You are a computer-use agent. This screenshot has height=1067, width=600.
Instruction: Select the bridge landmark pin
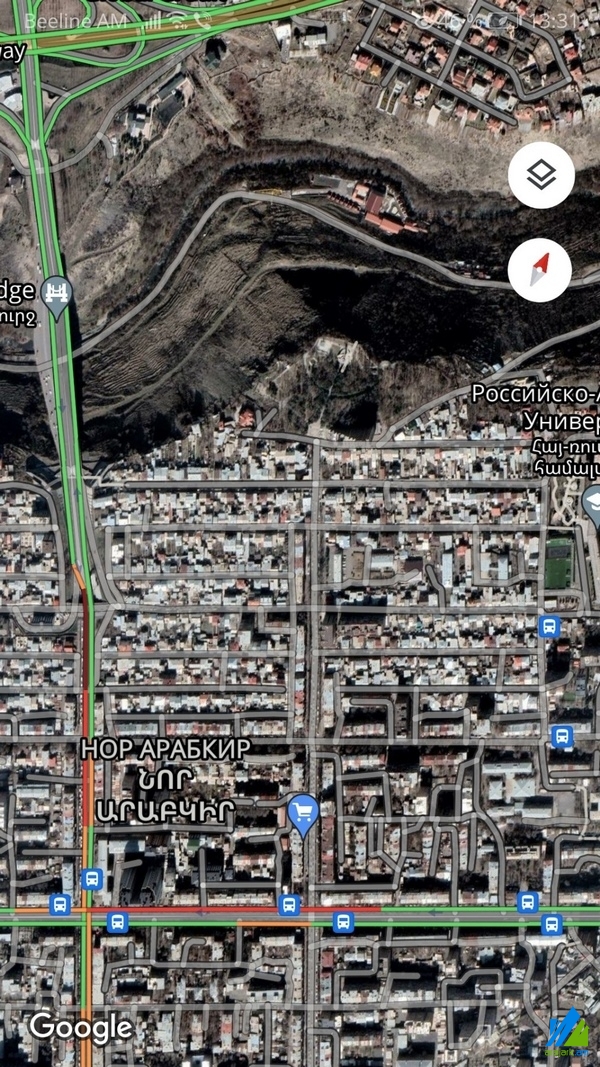pyautogui.click(x=58, y=294)
